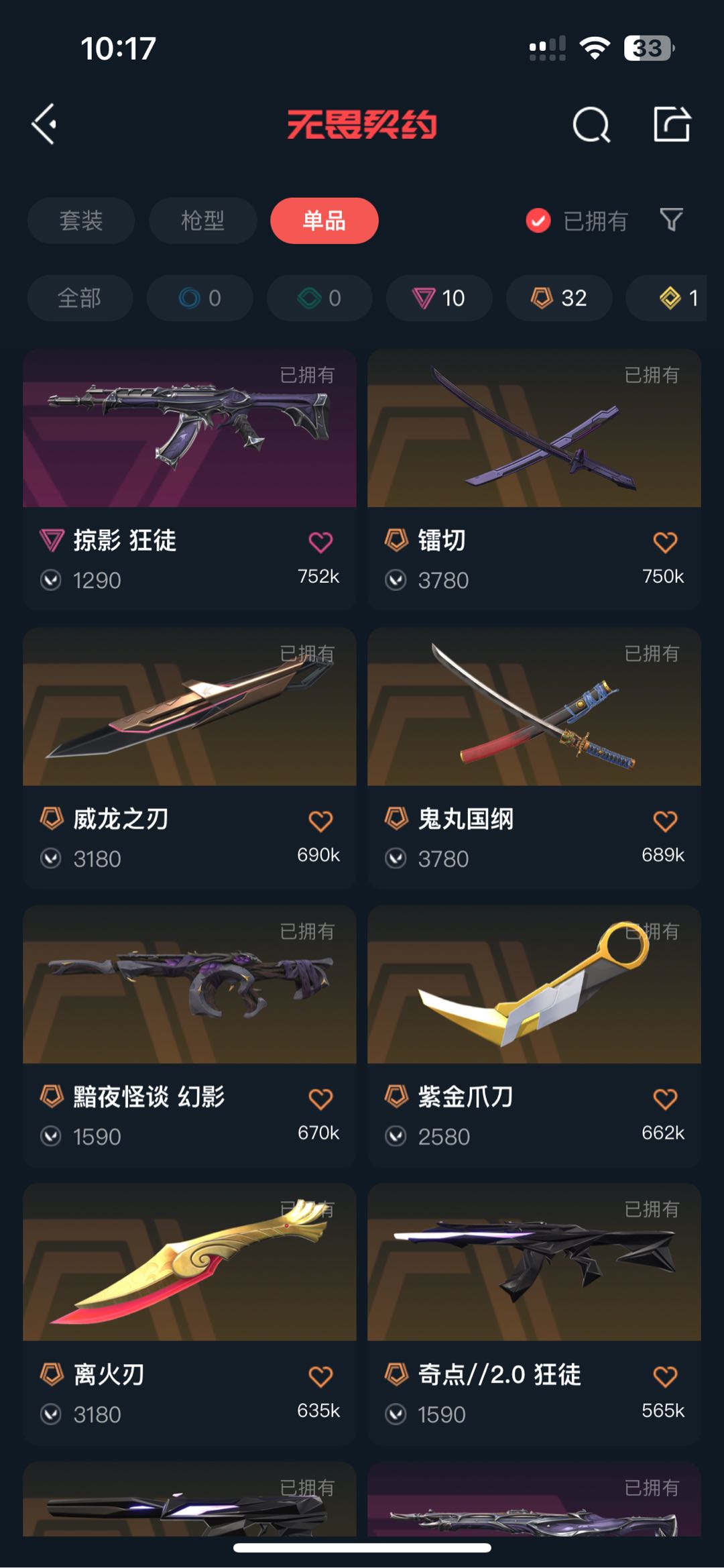The width and height of the screenshot is (724, 1568).
Task: Open the filter funnel icon
Action: coord(671,220)
